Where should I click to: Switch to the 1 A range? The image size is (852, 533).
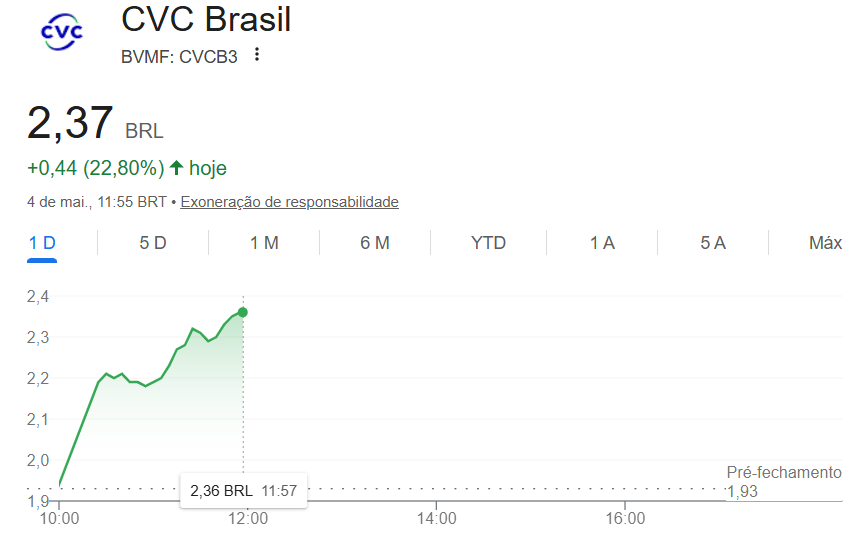coord(602,243)
